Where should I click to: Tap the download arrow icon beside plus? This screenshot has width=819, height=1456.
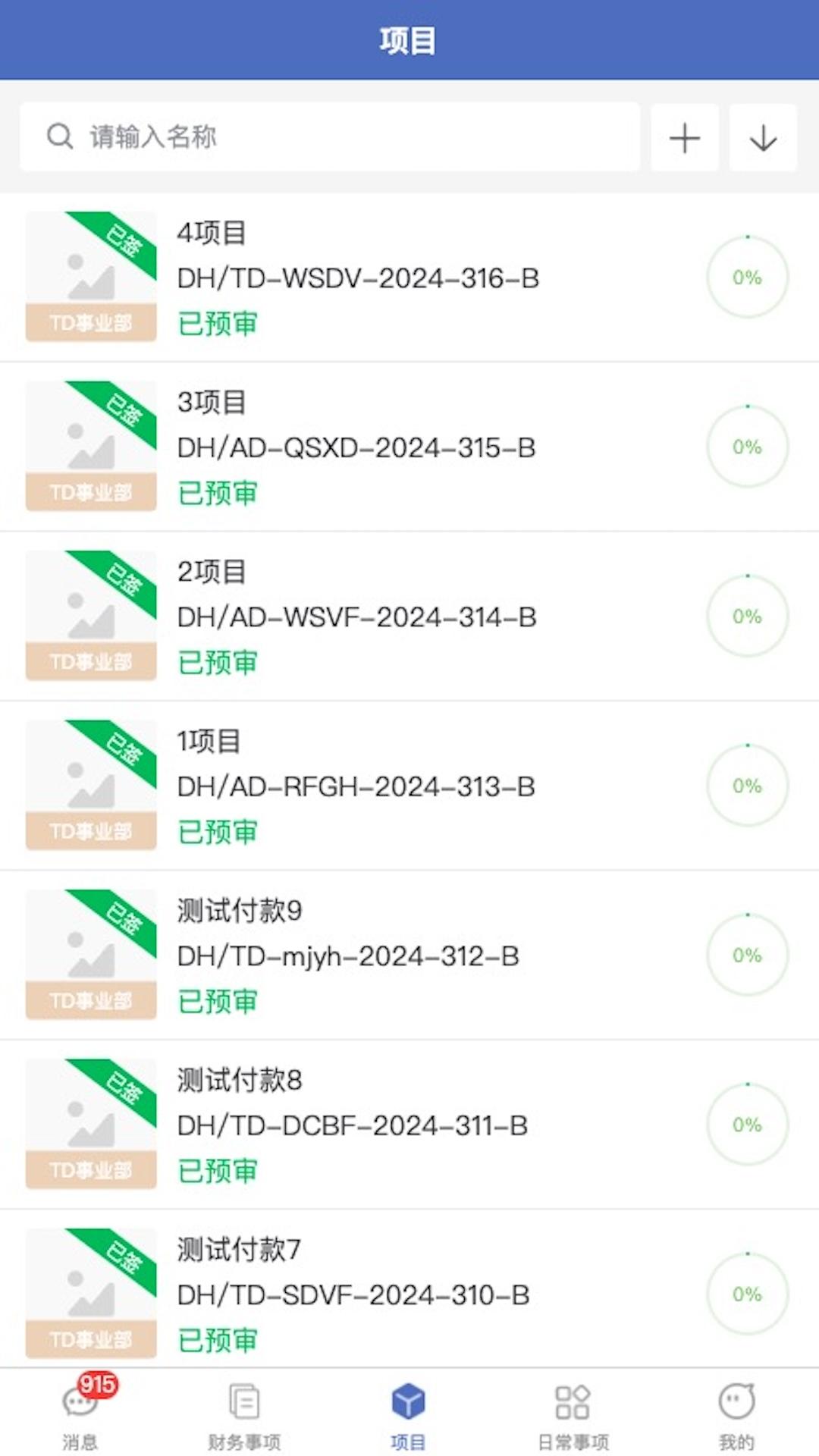(763, 137)
